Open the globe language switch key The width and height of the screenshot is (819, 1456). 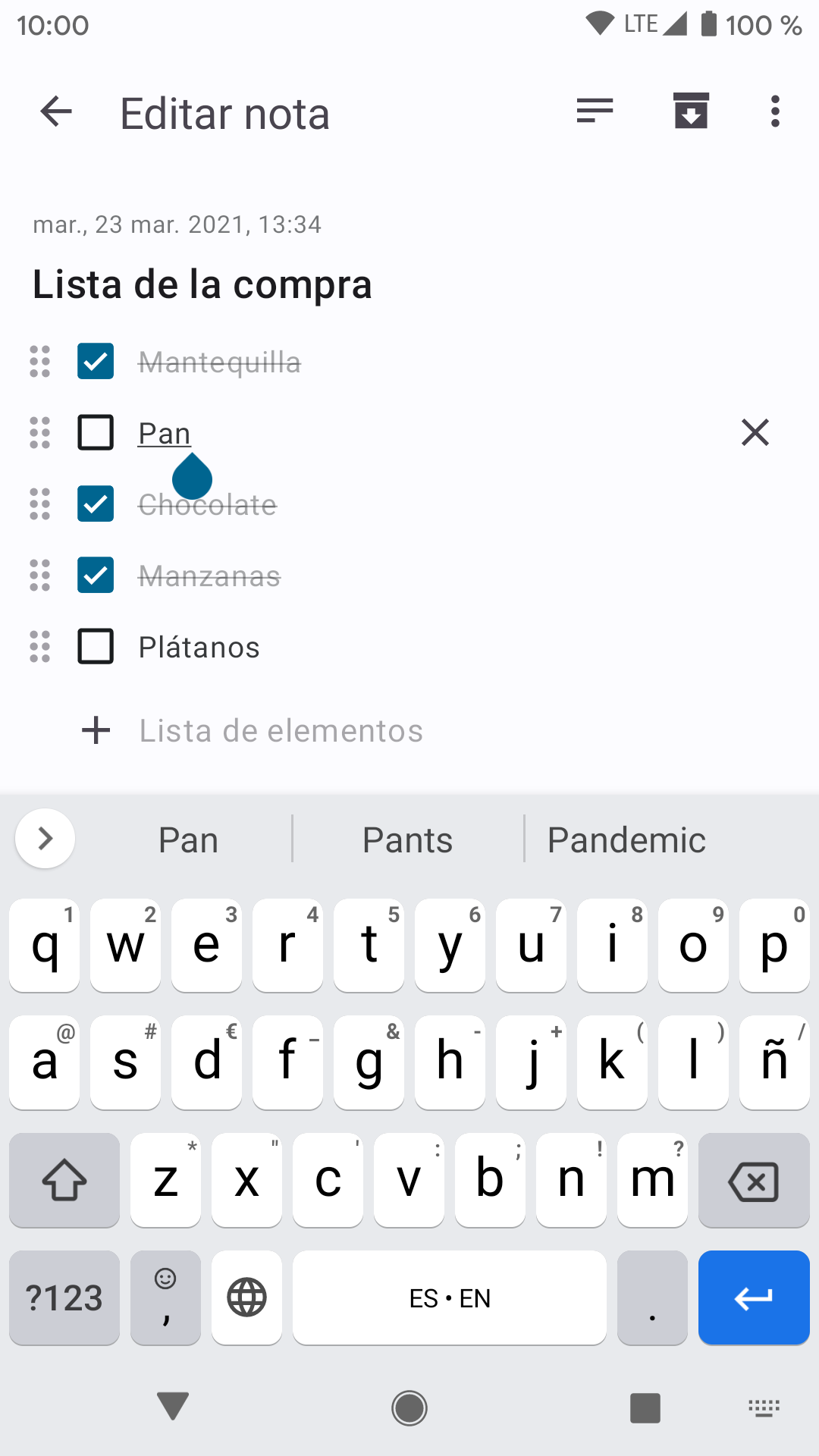[x=246, y=1298]
